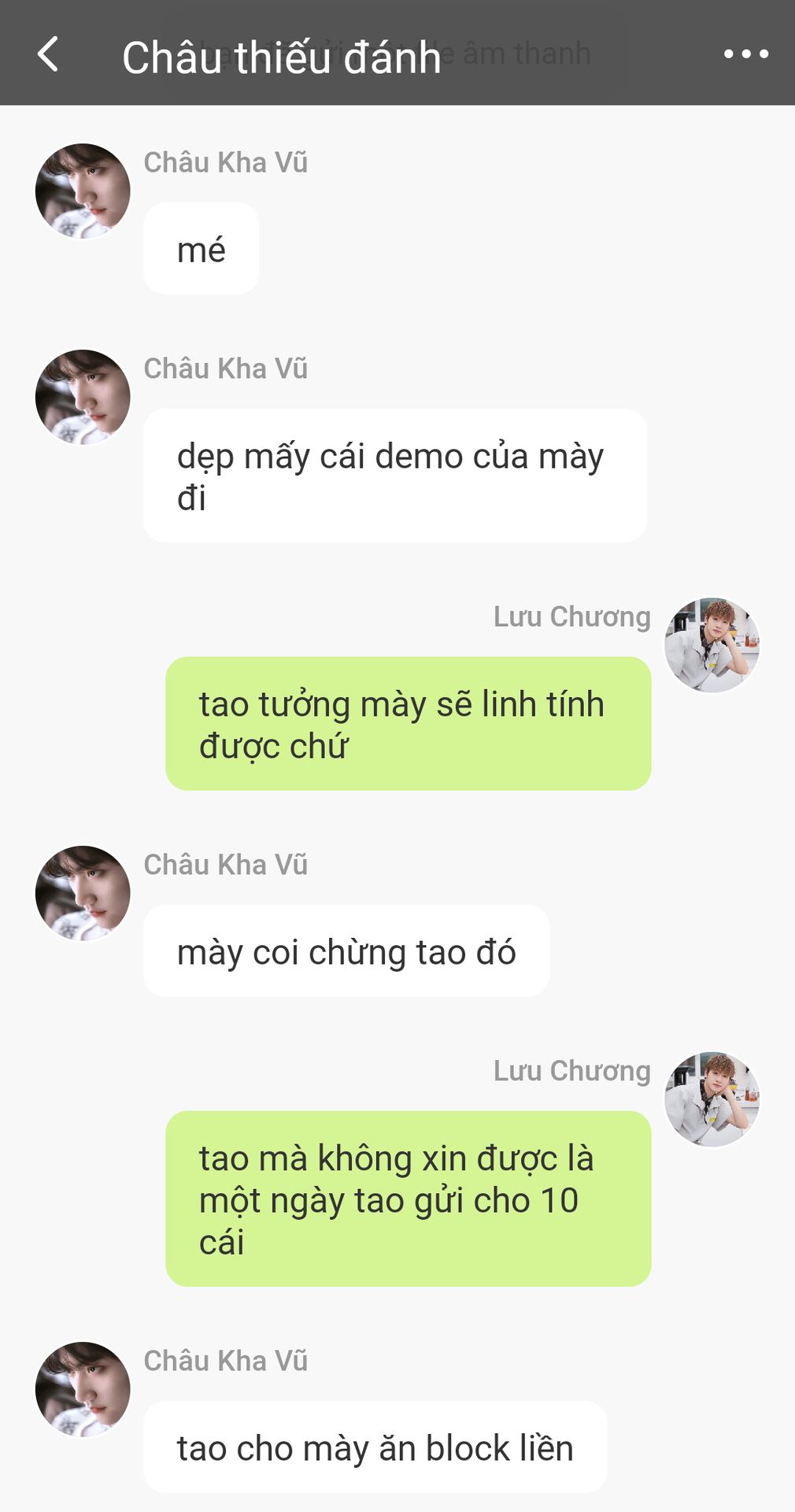Open Châu Kha Vũ's avatar beside "mé"
795x1512 pixels.
(83, 191)
